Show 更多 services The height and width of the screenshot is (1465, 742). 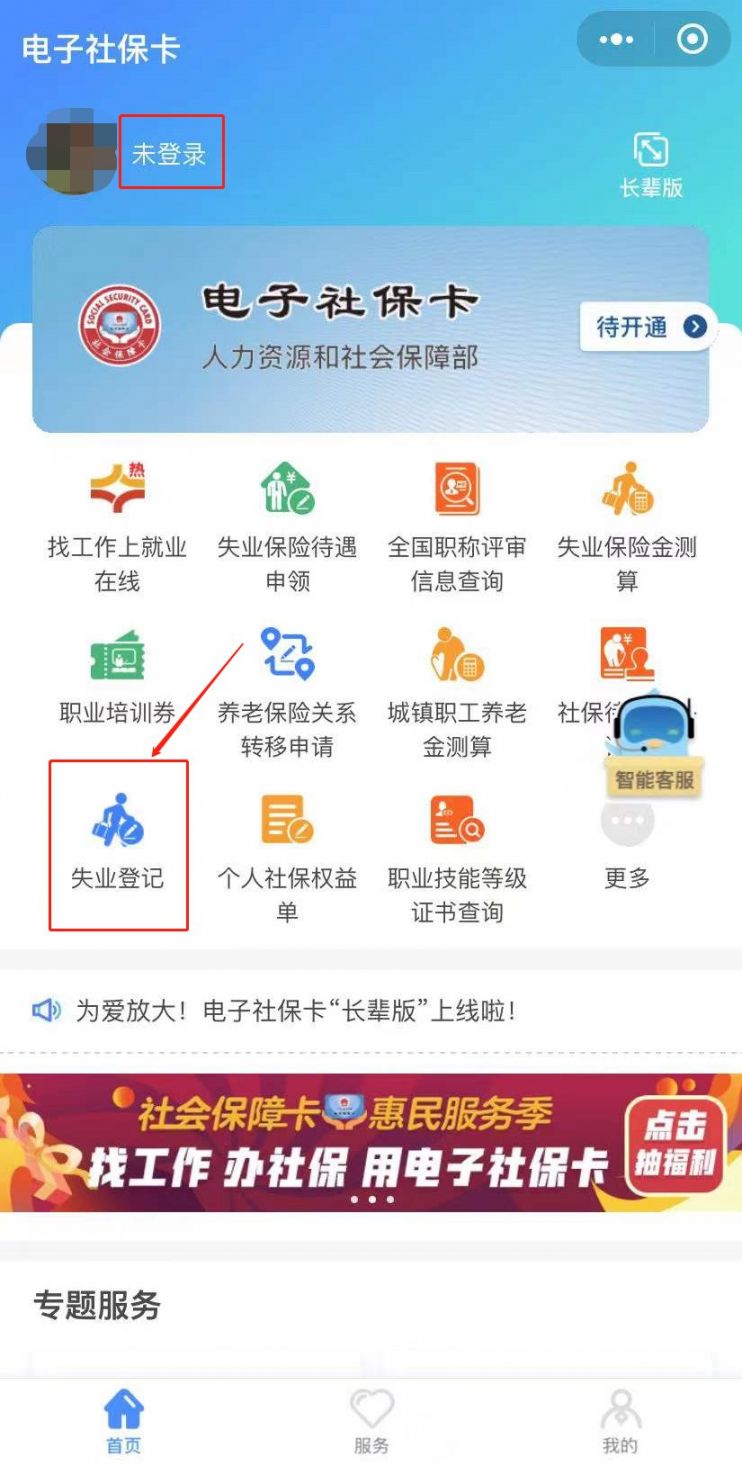627,845
